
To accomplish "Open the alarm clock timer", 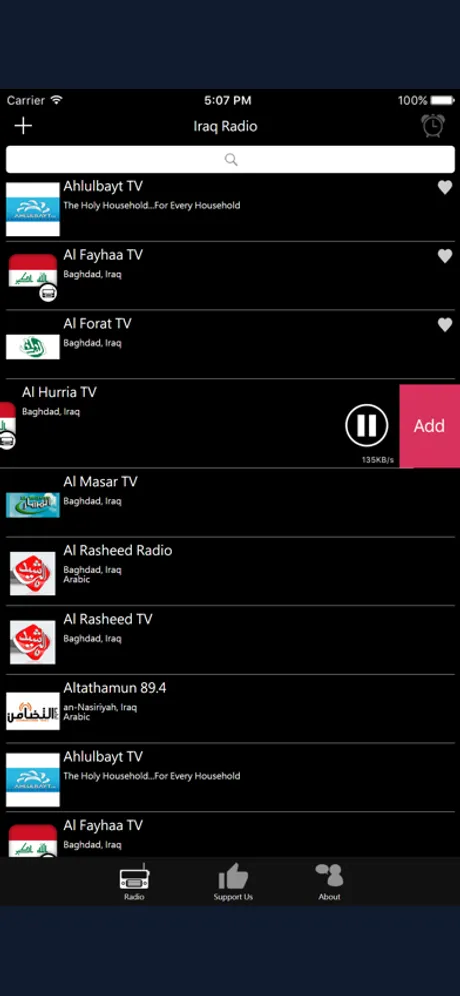I will [433, 125].
